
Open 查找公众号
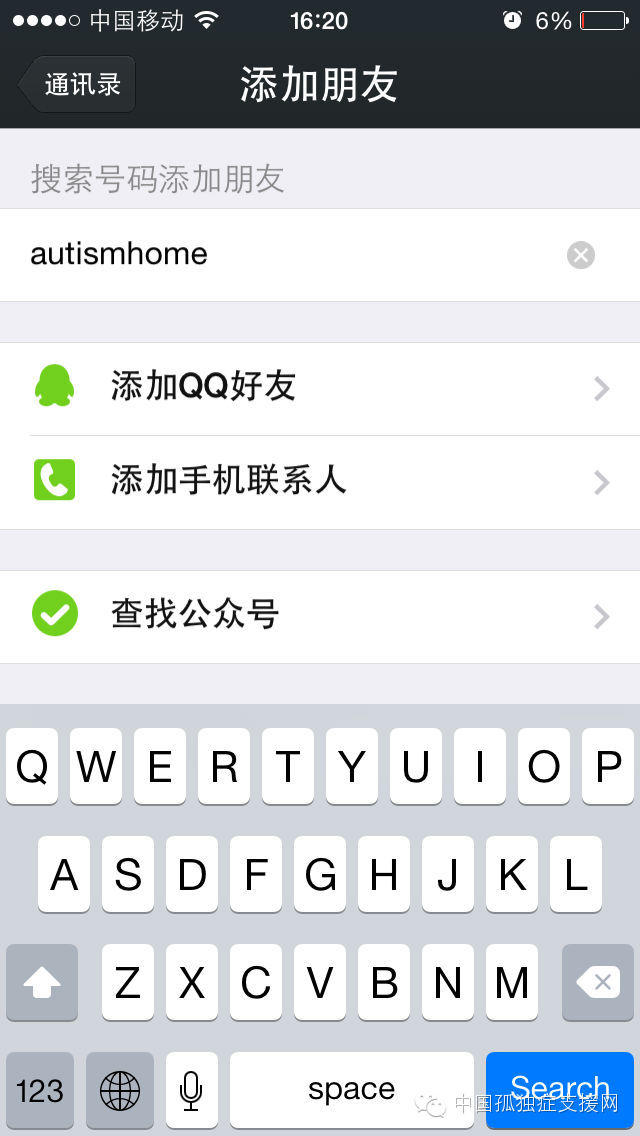(x=320, y=617)
